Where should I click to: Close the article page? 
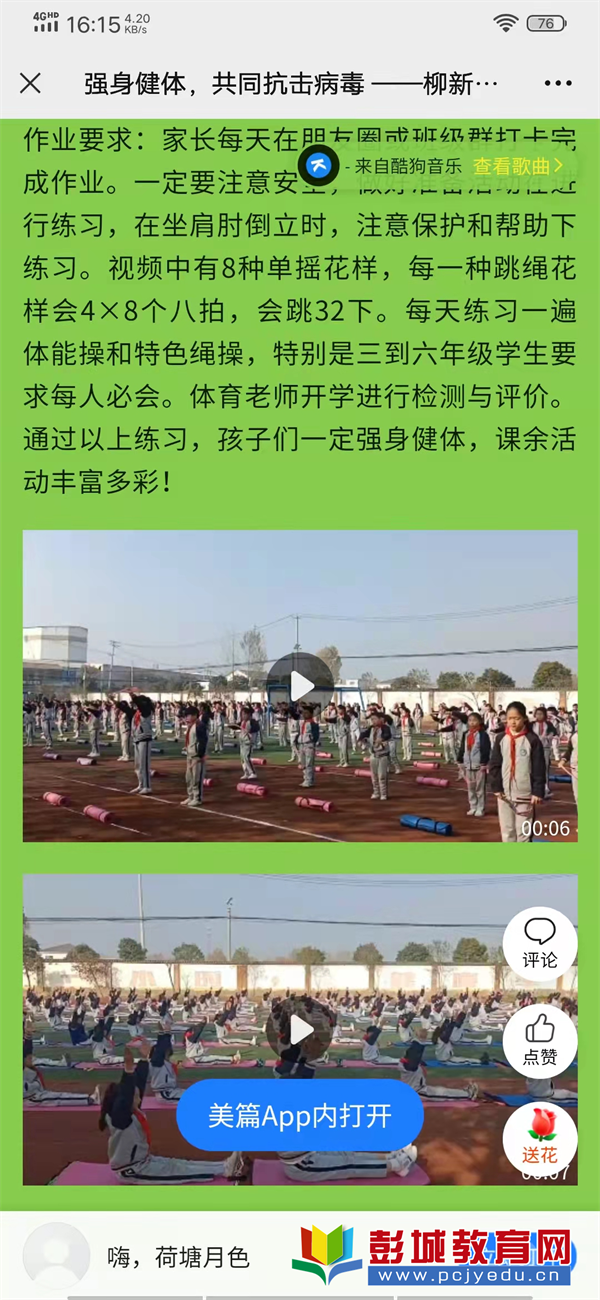click(31, 83)
